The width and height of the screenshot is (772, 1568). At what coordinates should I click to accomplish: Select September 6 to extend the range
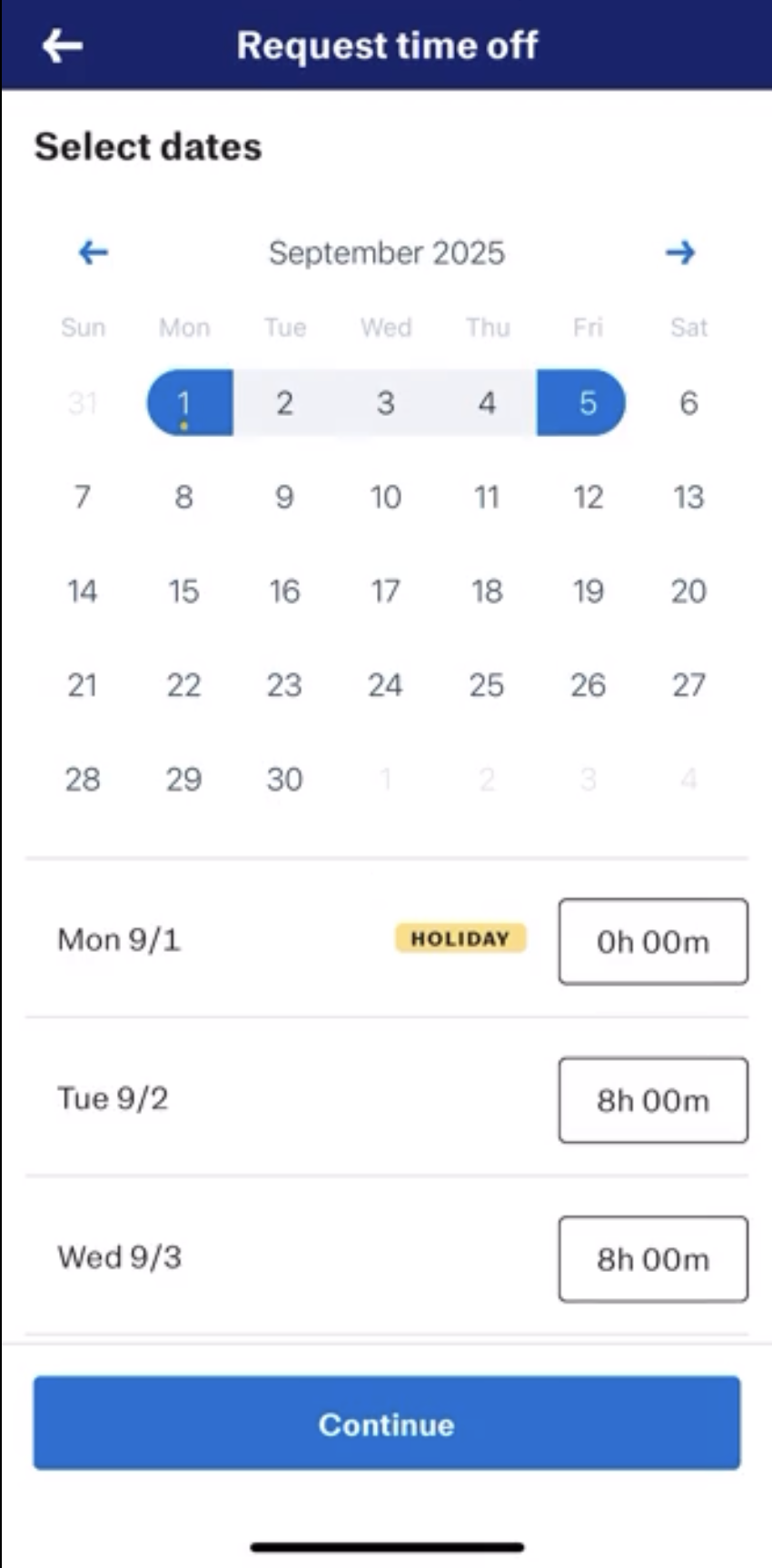coord(688,403)
